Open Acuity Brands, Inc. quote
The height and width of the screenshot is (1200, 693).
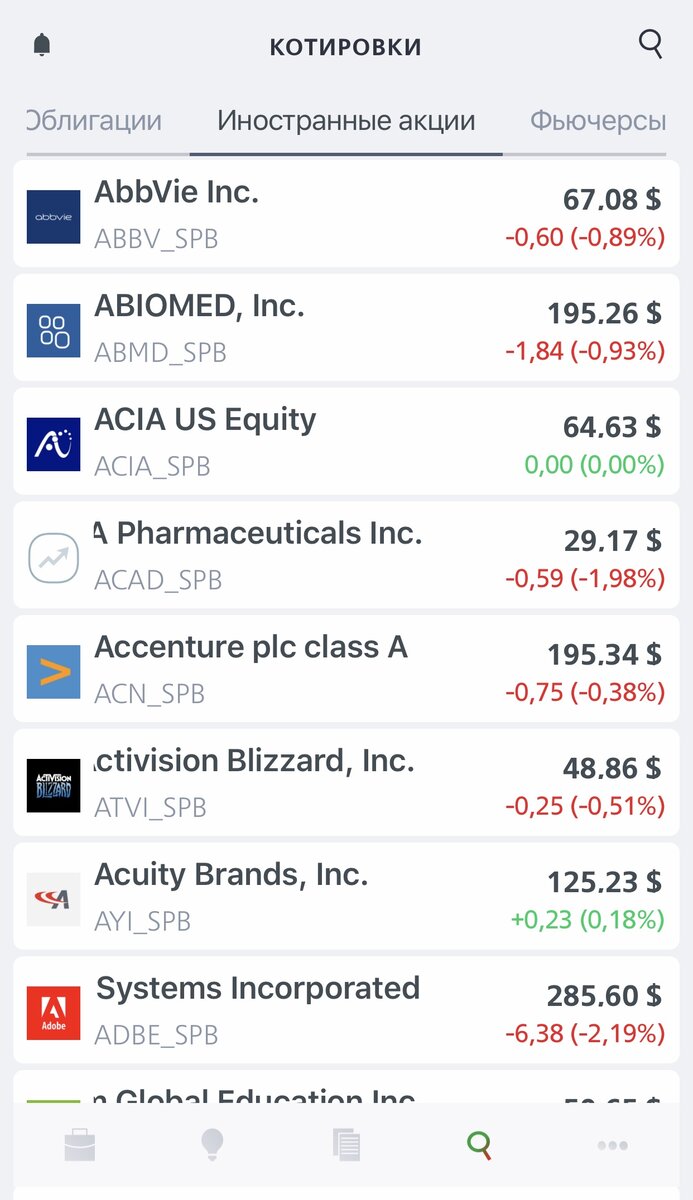346,896
